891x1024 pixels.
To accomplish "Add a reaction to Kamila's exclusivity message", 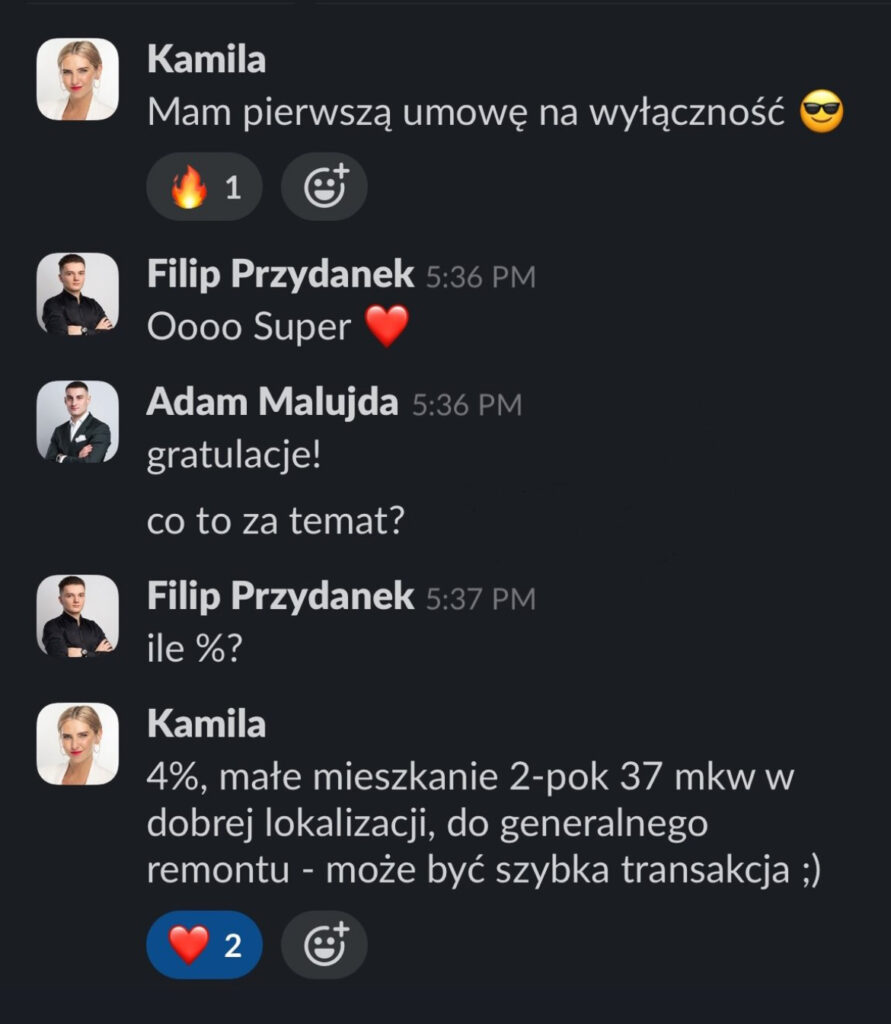I will click(324, 187).
